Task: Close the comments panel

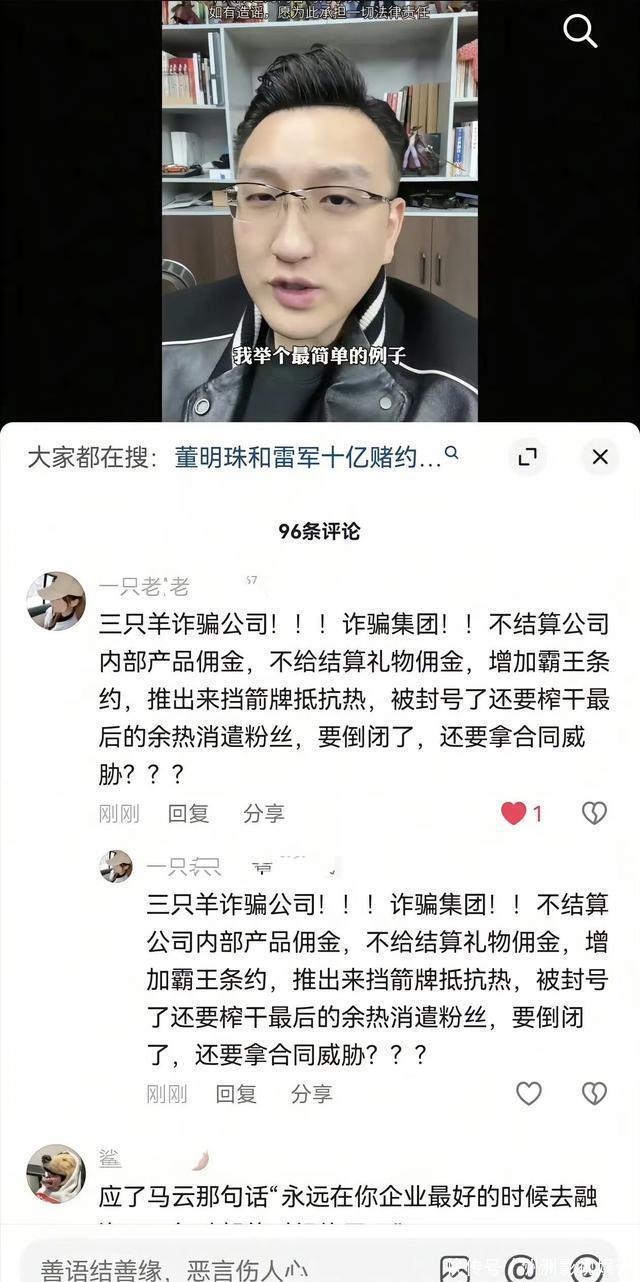Action: click(600, 457)
